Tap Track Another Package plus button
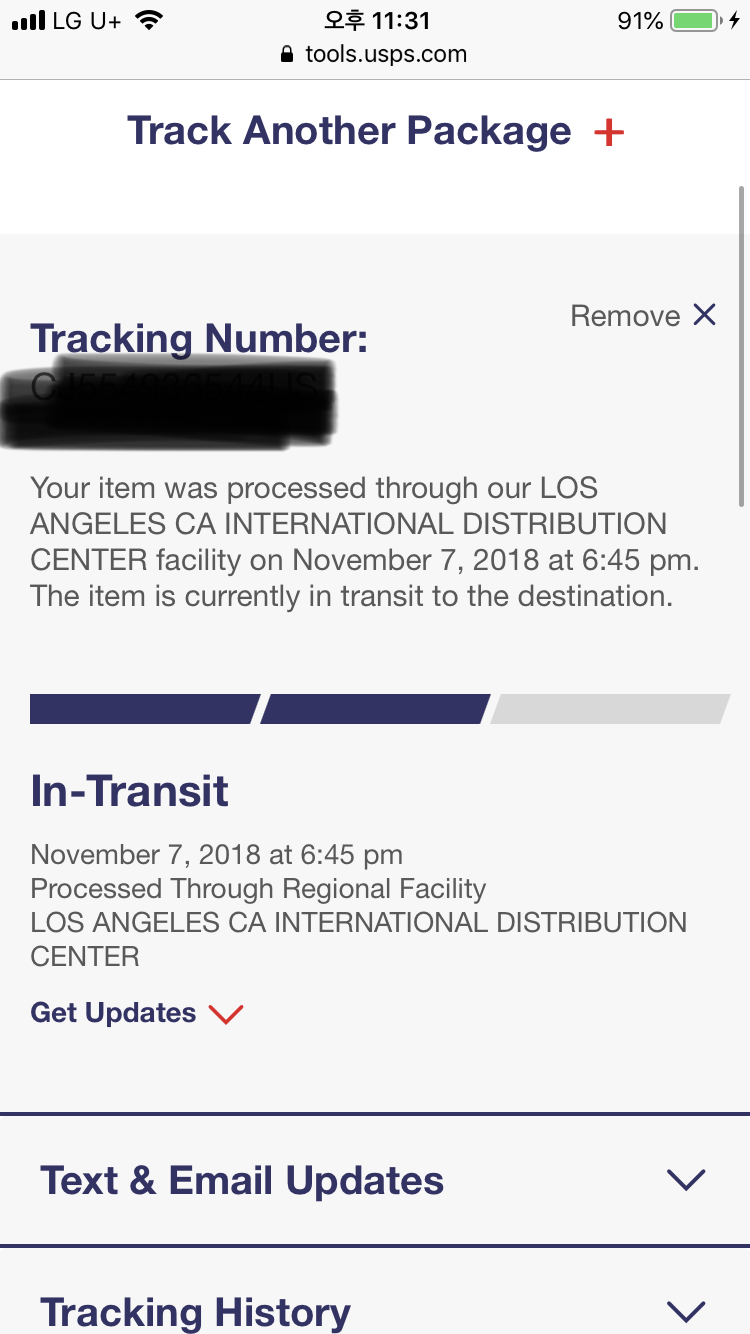Image resolution: width=750 pixels, height=1334 pixels. [608, 132]
